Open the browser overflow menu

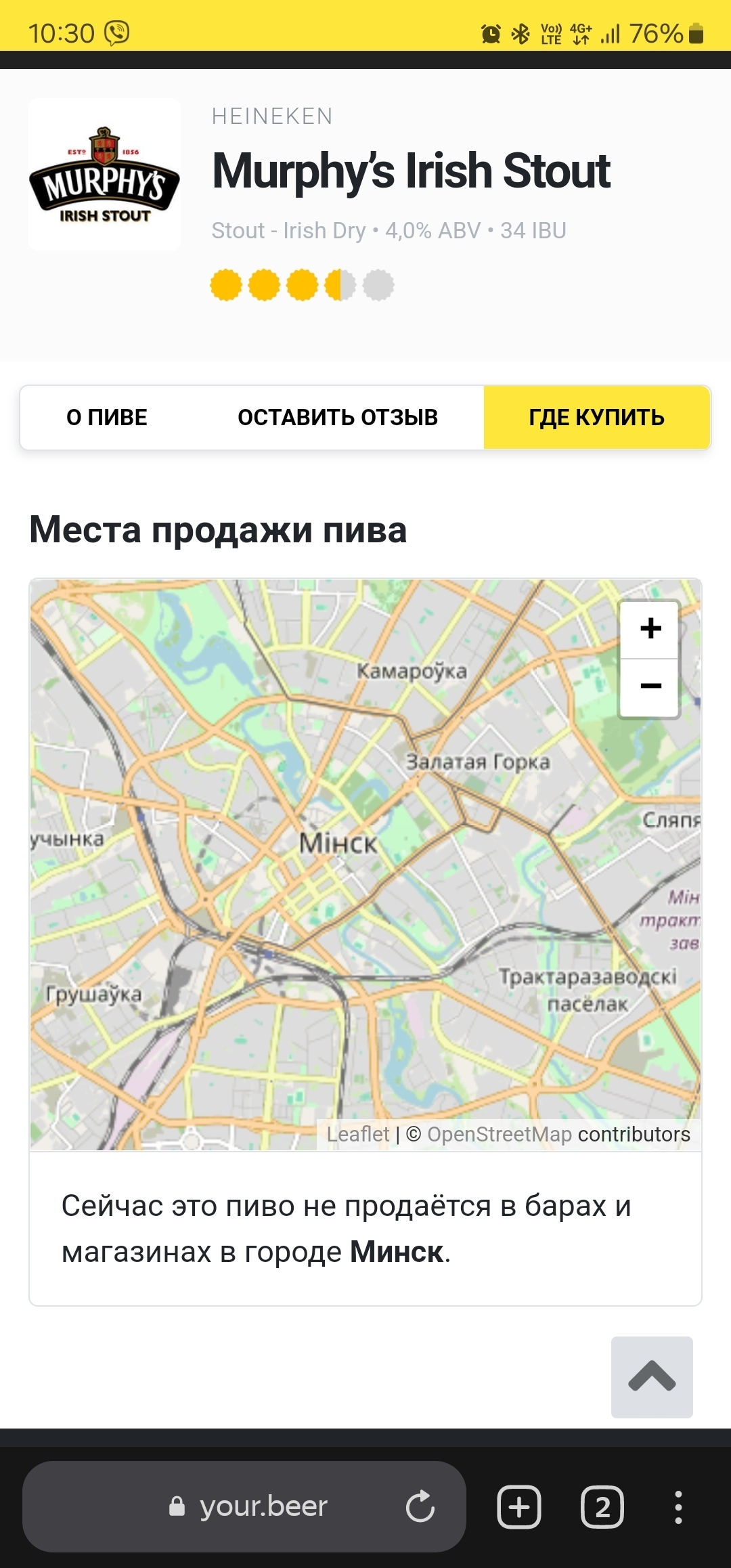tap(678, 1507)
